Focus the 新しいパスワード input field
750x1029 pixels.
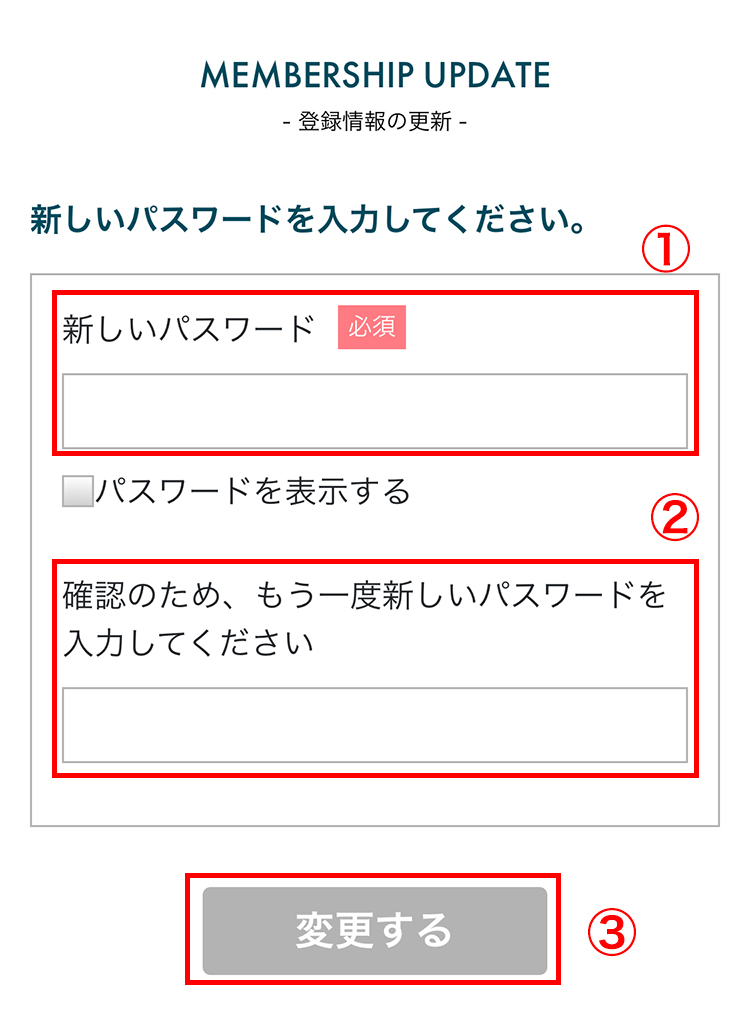(374, 411)
